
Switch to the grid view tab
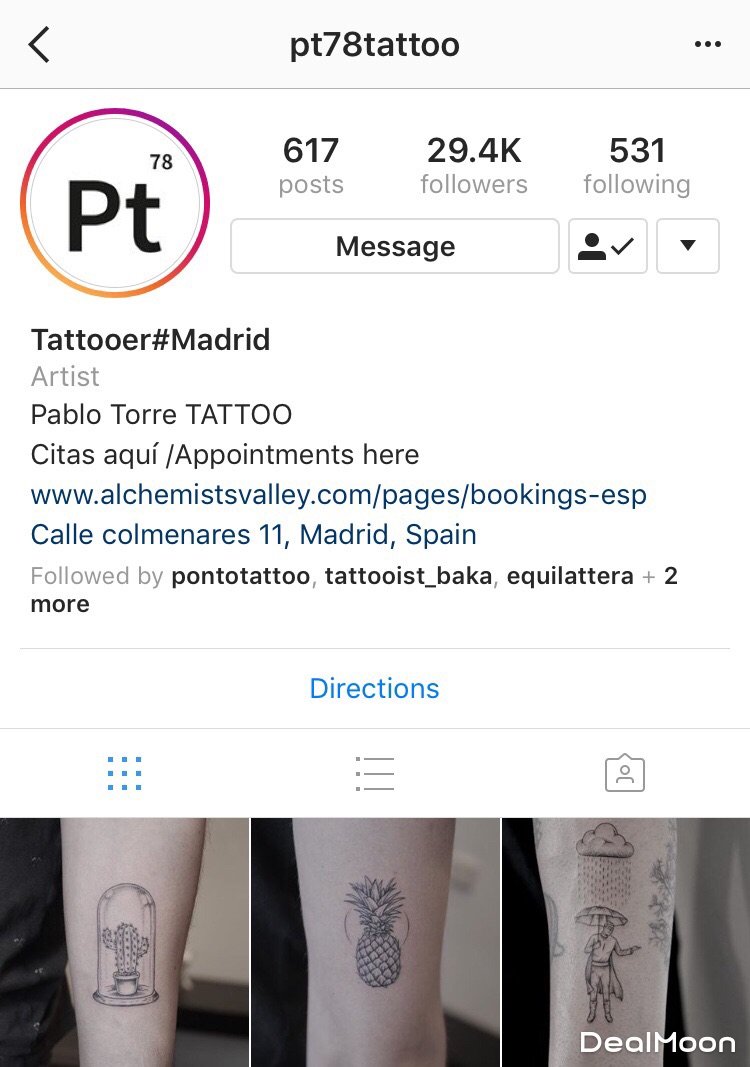[124, 773]
